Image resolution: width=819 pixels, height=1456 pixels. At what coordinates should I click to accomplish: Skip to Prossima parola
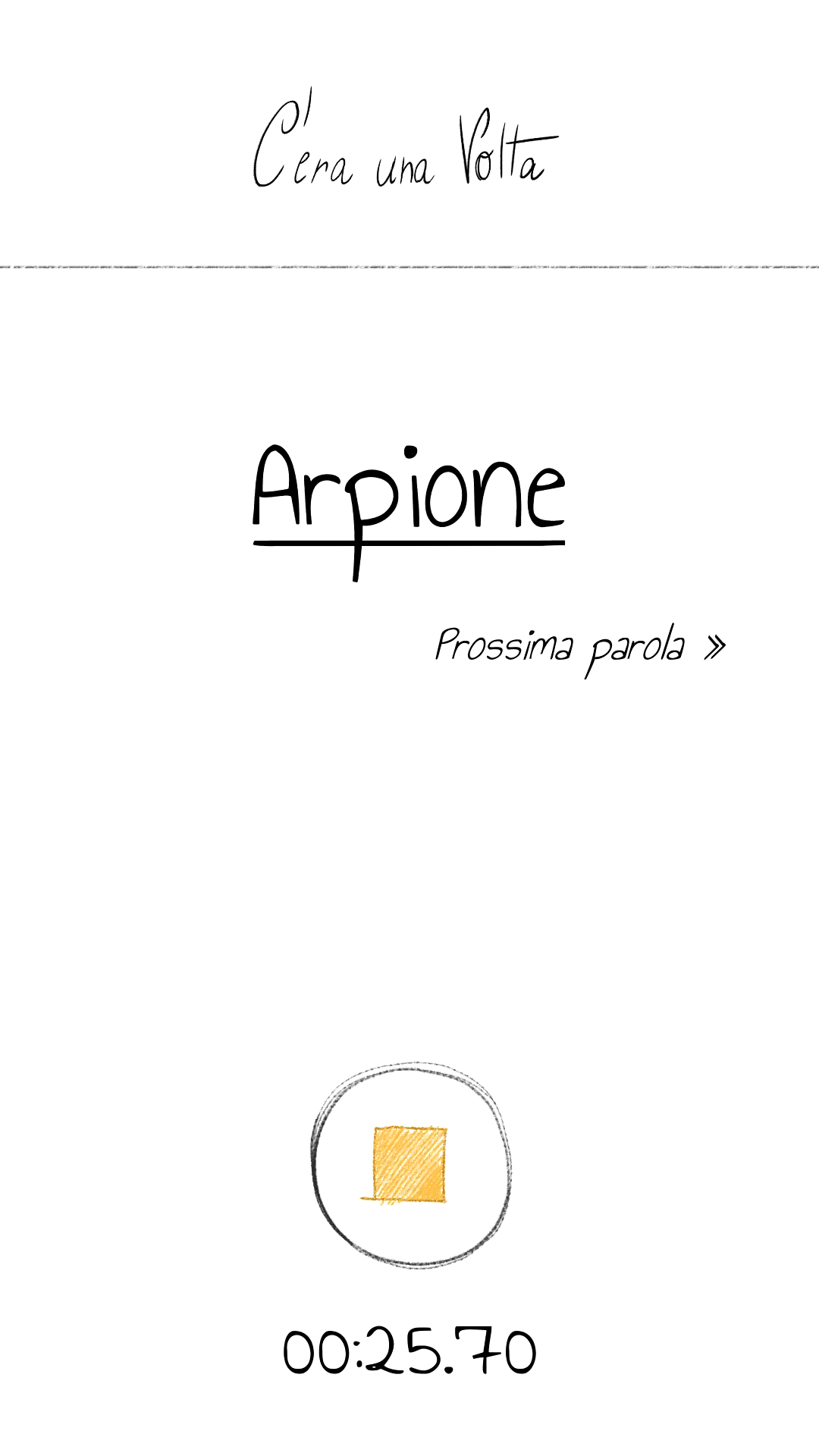pyautogui.click(x=580, y=648)
